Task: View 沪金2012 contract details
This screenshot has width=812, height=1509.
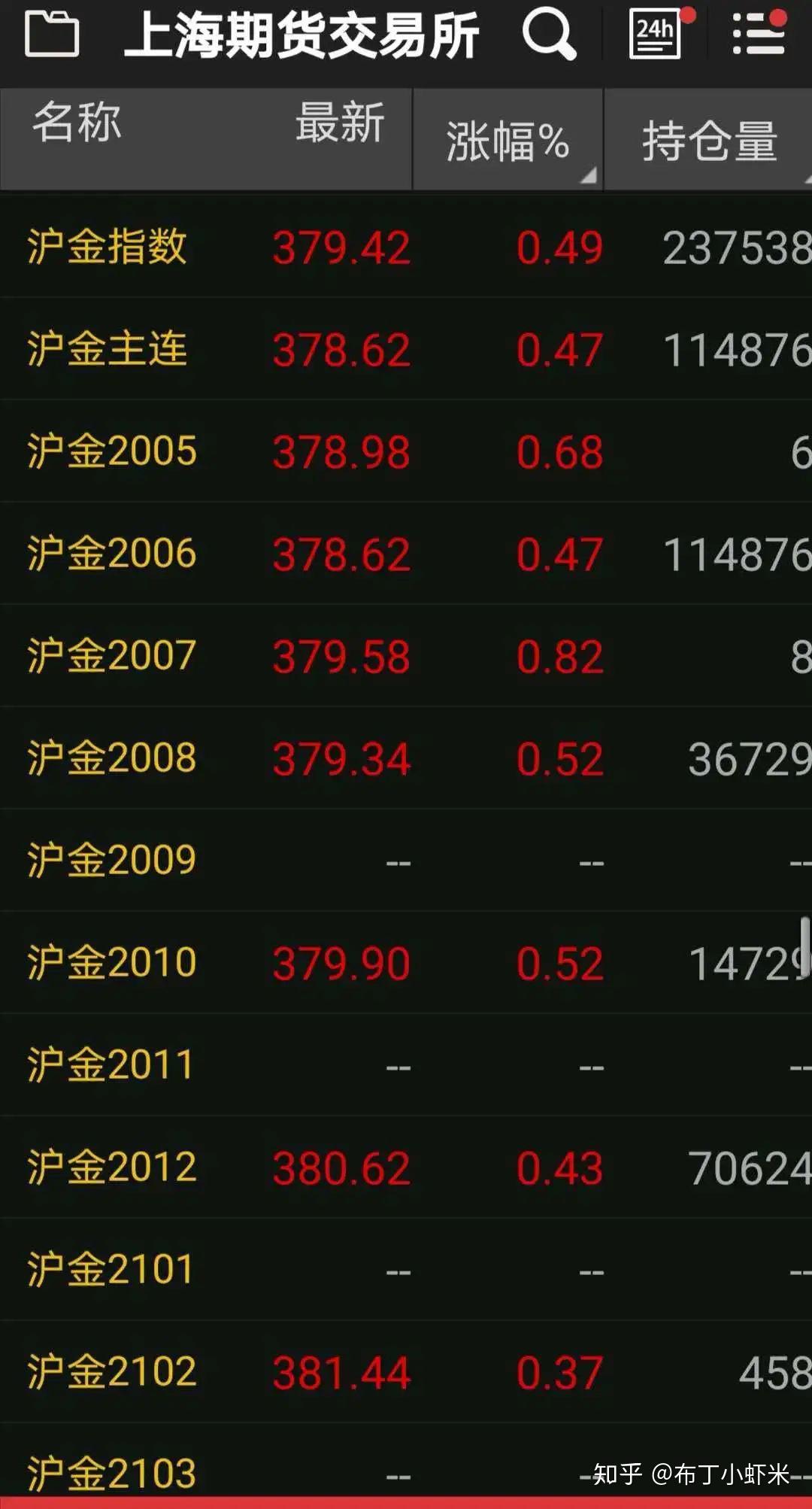Action: (x=406, y=1167)
